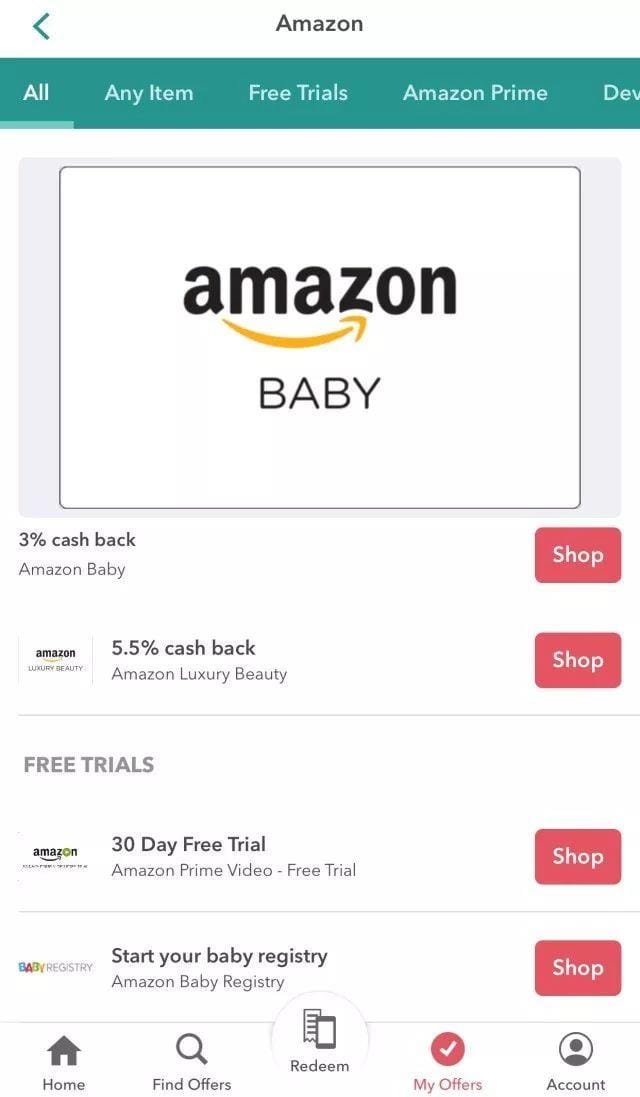Shop the Prime Video 30 Day Free Trial
The width and height of the screenshot is (640, 1097).
(x=578, y=856)
